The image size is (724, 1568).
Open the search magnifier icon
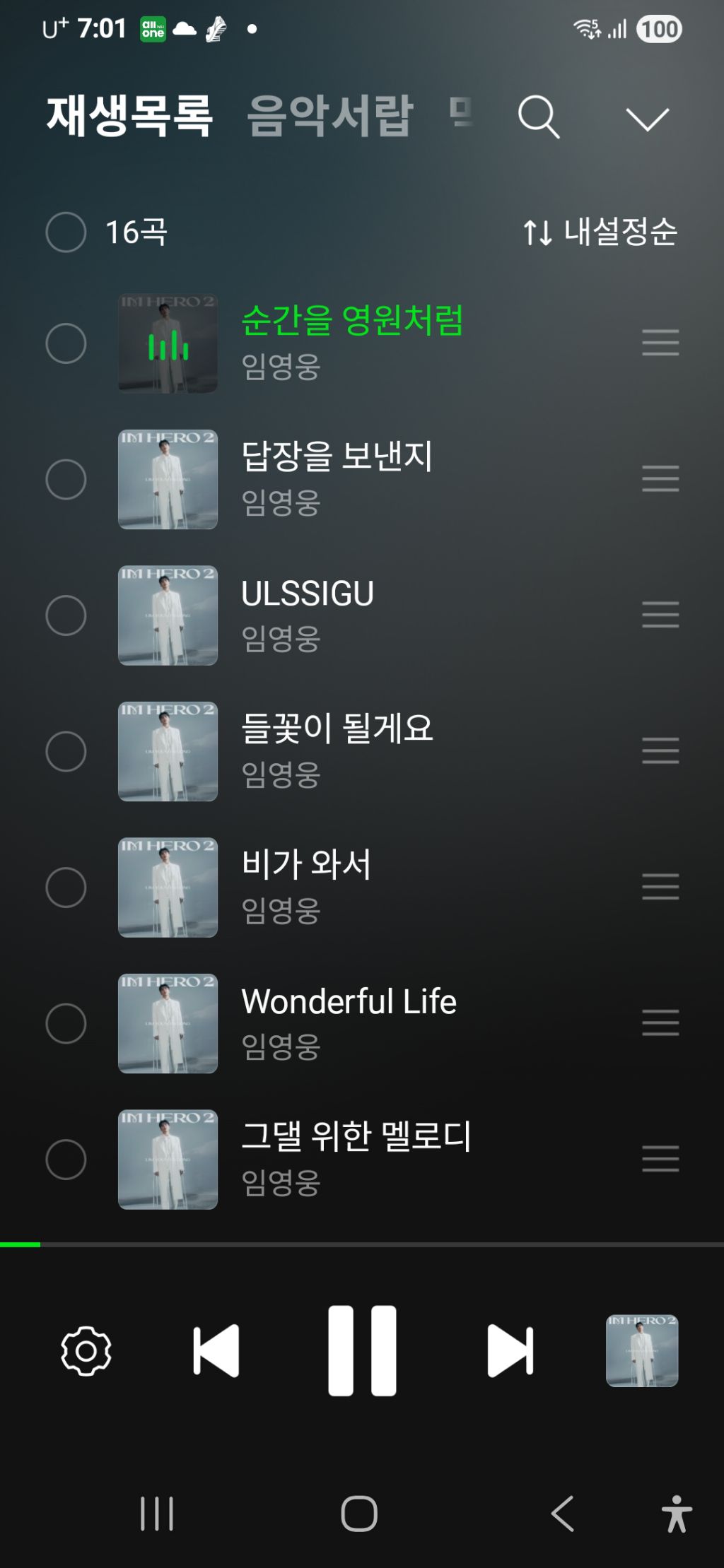[538, 117]
